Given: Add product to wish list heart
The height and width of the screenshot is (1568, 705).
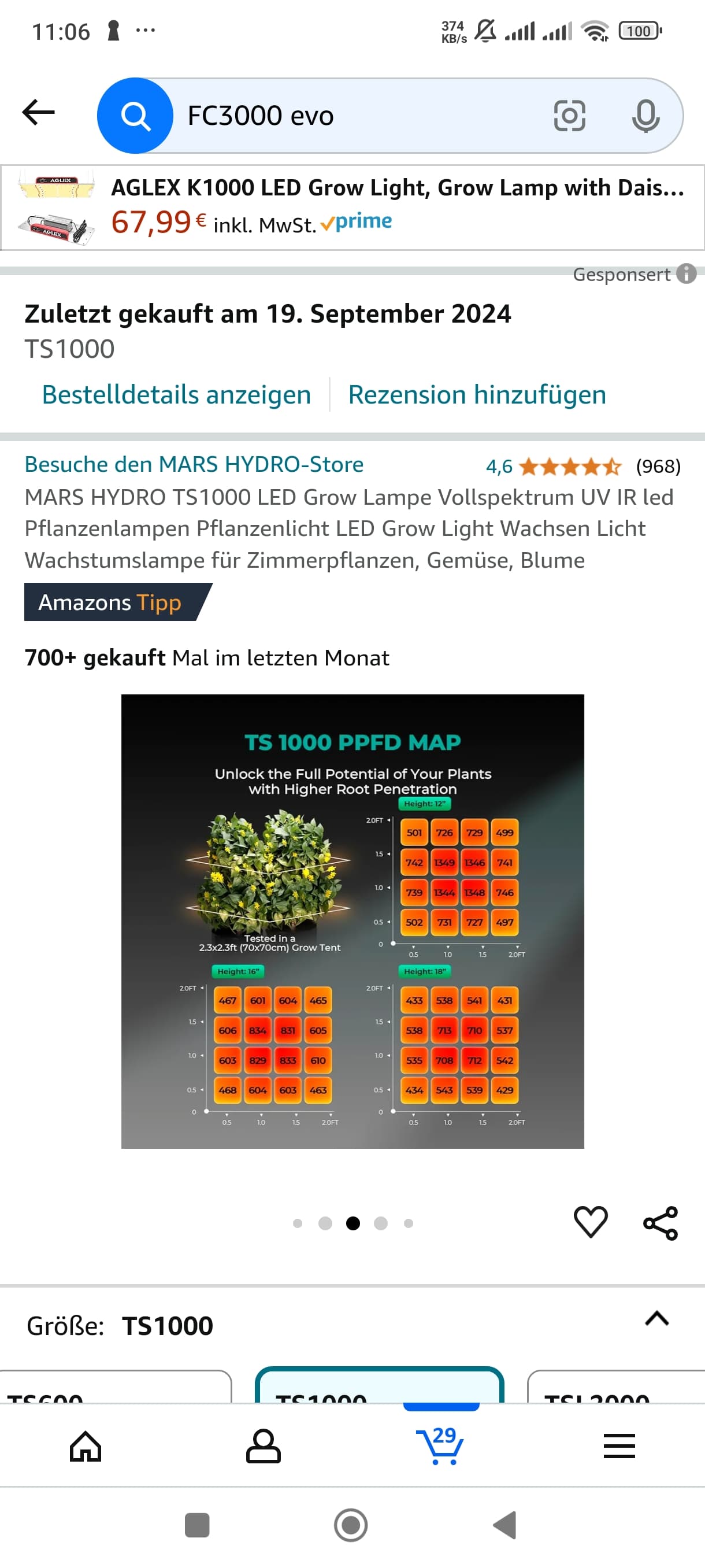Looking at the screenshot, I should click(x=591, y=1222).
